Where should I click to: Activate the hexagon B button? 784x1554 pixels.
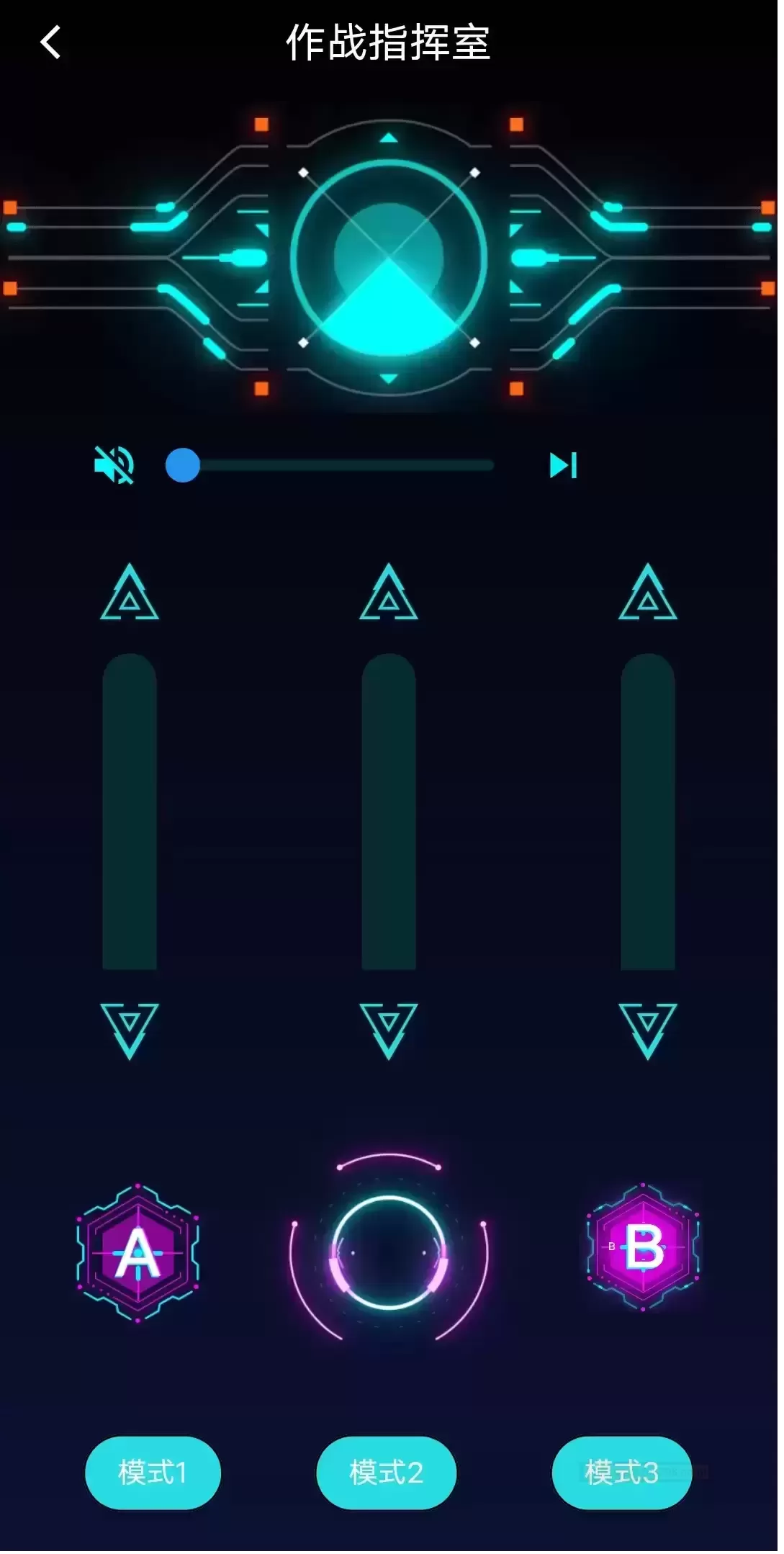[x=643, y=1247]
